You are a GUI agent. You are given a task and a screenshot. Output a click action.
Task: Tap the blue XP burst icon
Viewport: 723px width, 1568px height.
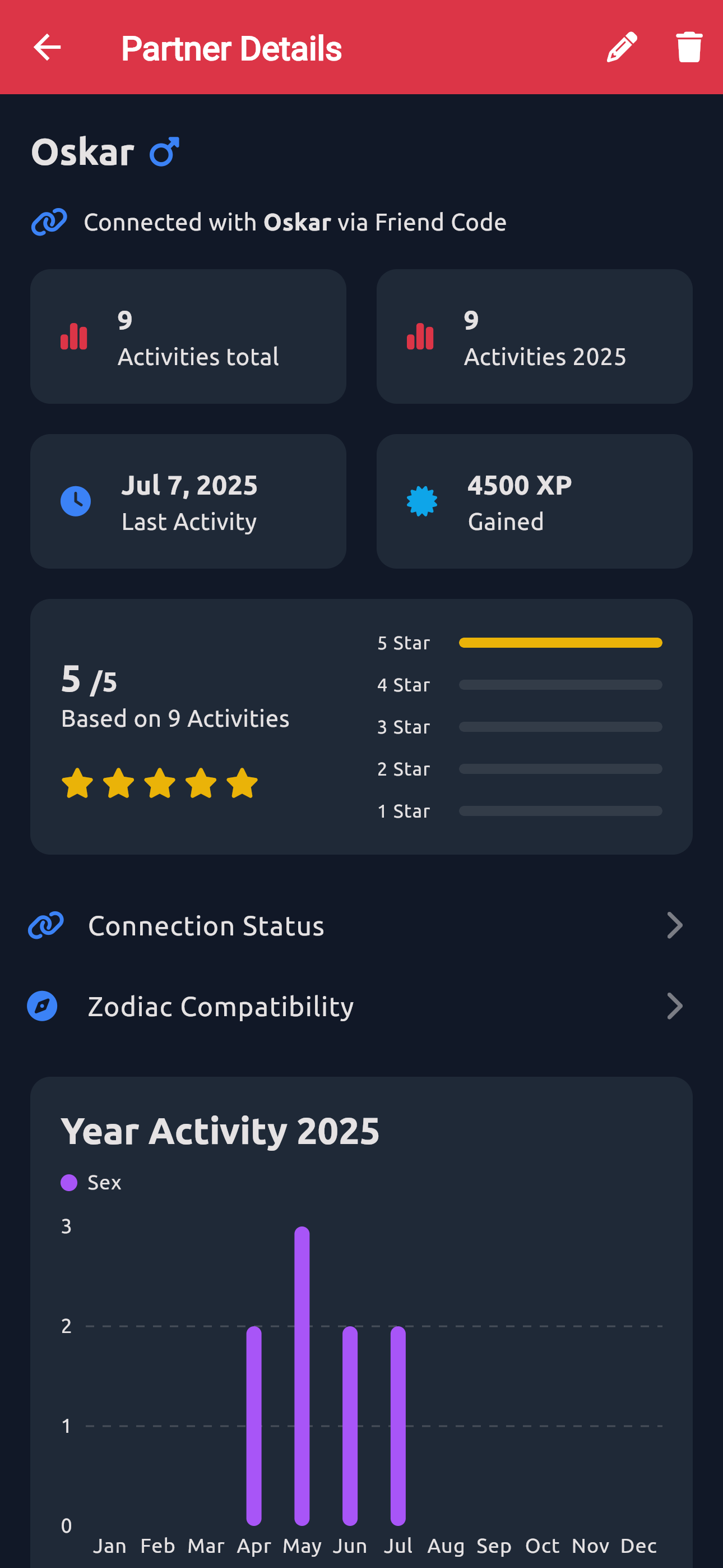(421, 500)
